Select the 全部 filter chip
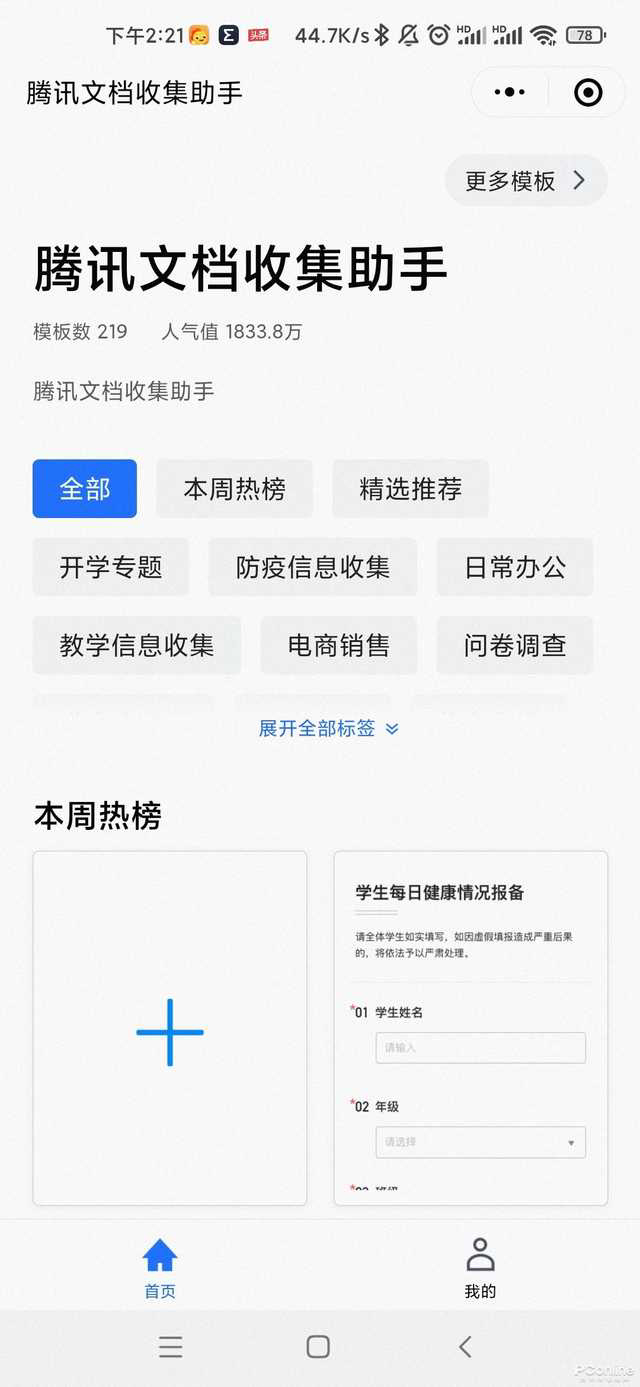 (85, 489)
